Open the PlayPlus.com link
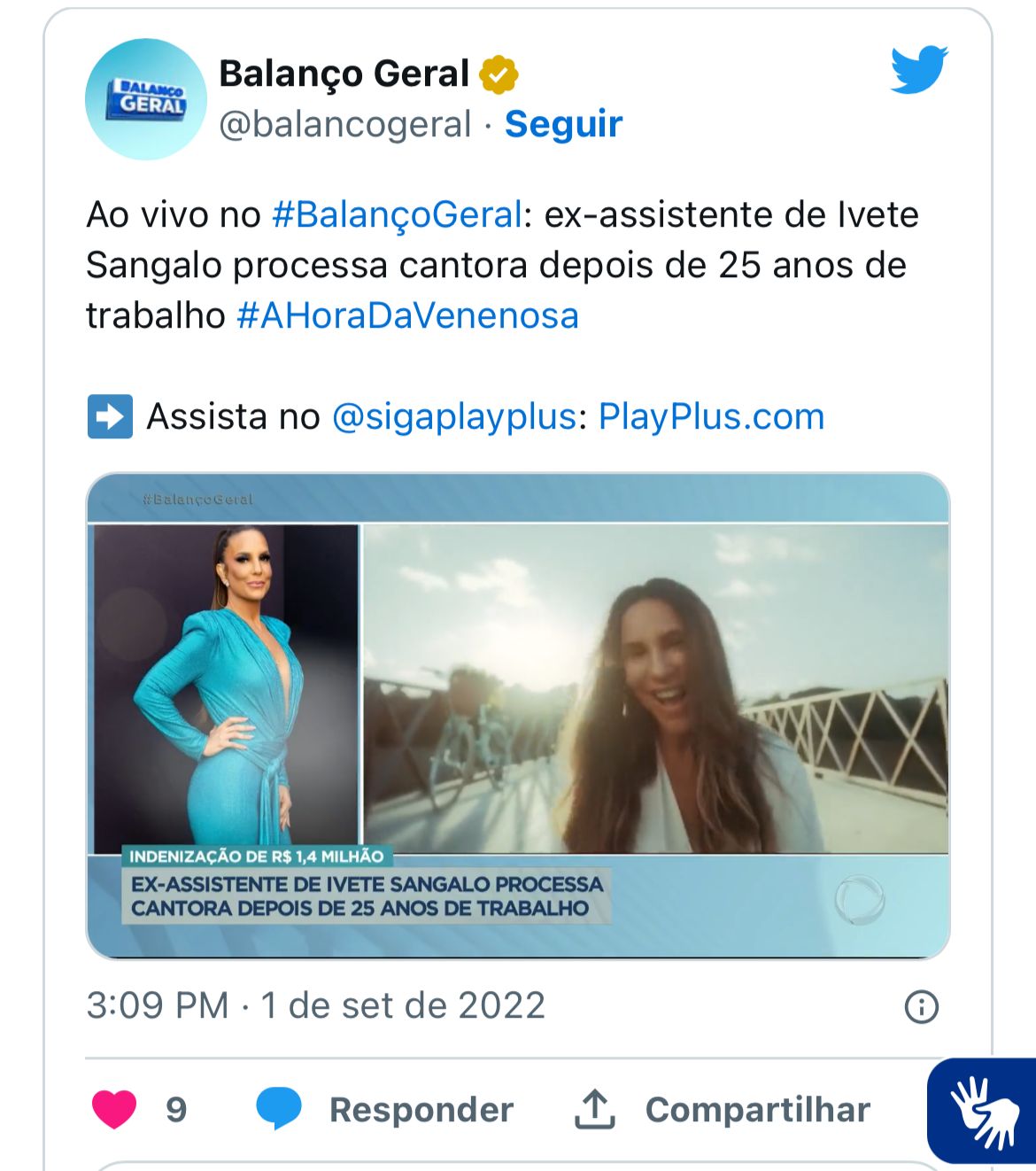 coord(711,417)
